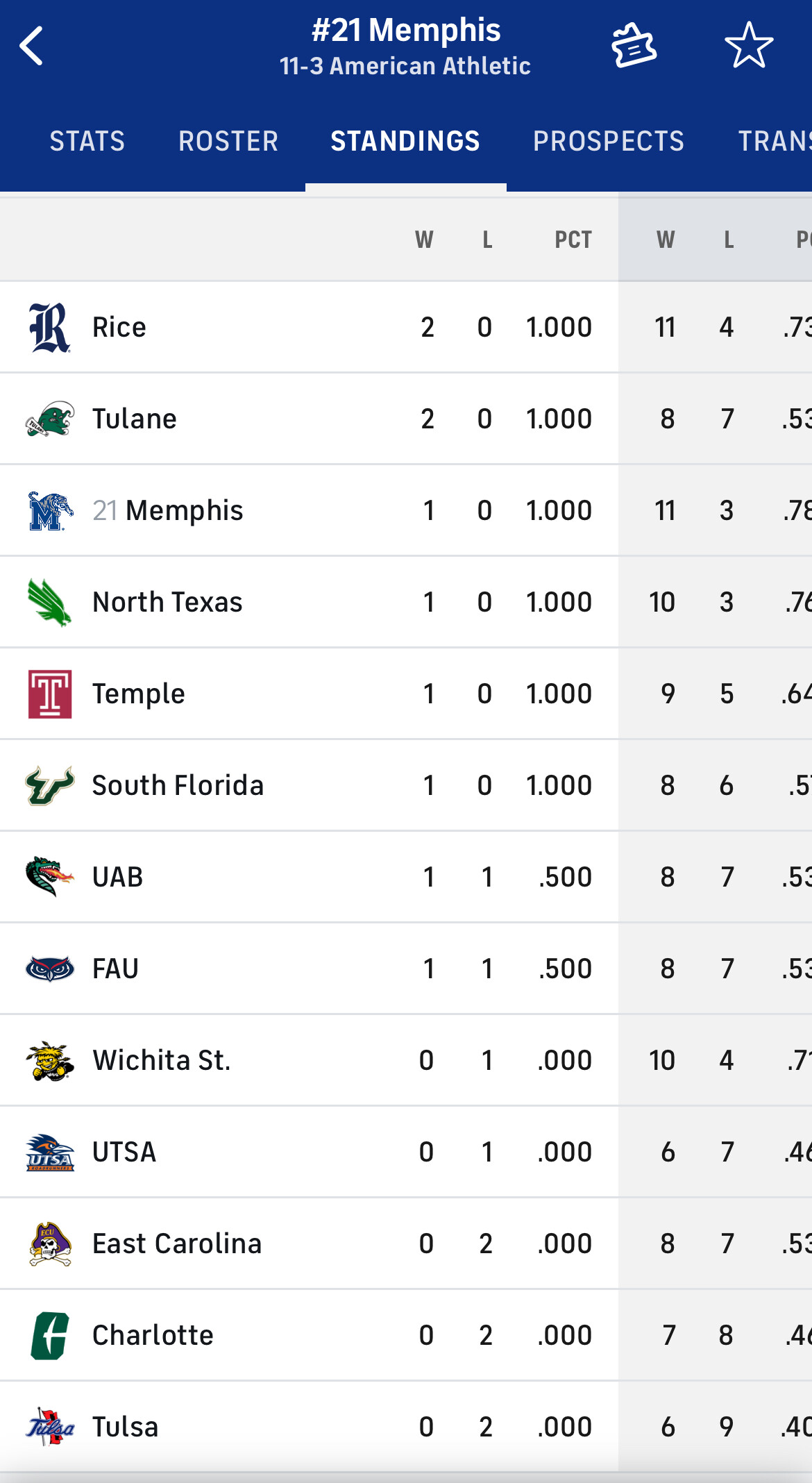The image size is (812, 1483).
Task: Open the tickets icon in header
Action: pos(634,46)
